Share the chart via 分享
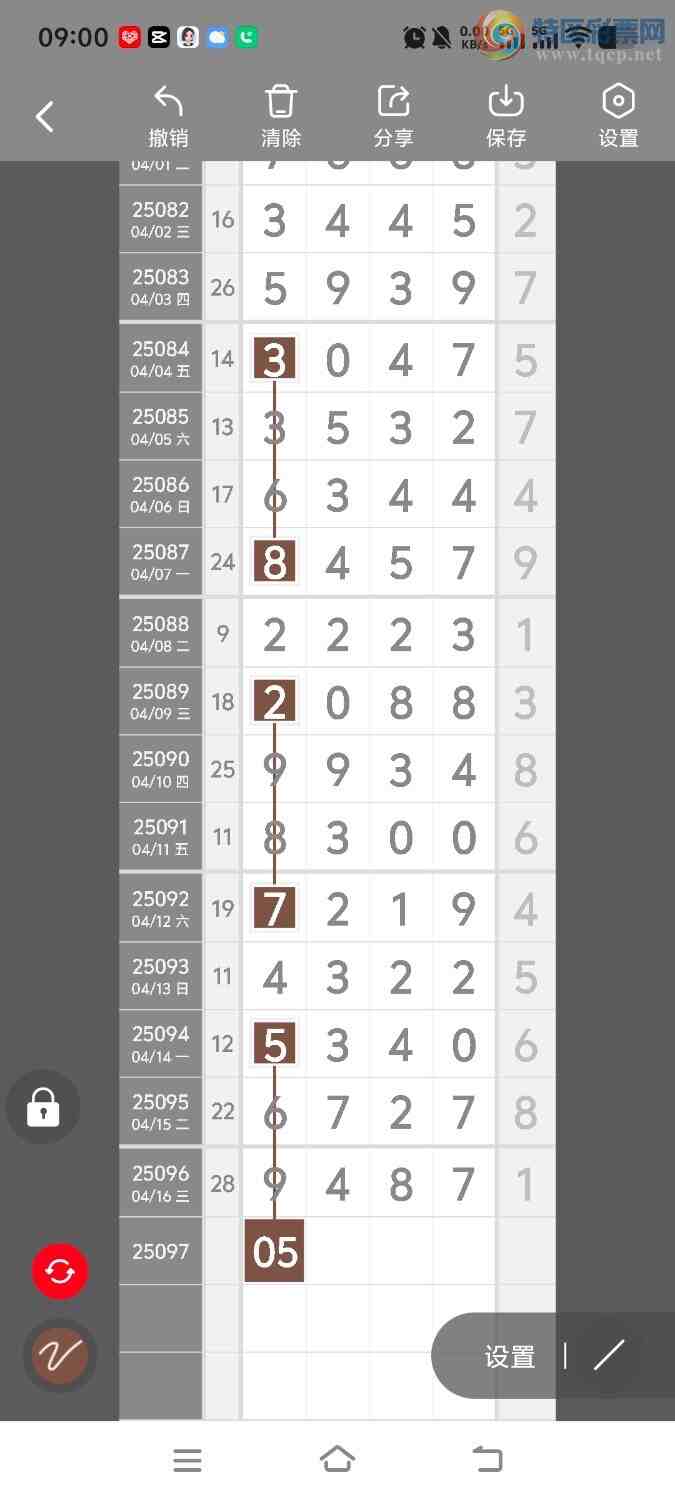 click(x=394, y=117)
